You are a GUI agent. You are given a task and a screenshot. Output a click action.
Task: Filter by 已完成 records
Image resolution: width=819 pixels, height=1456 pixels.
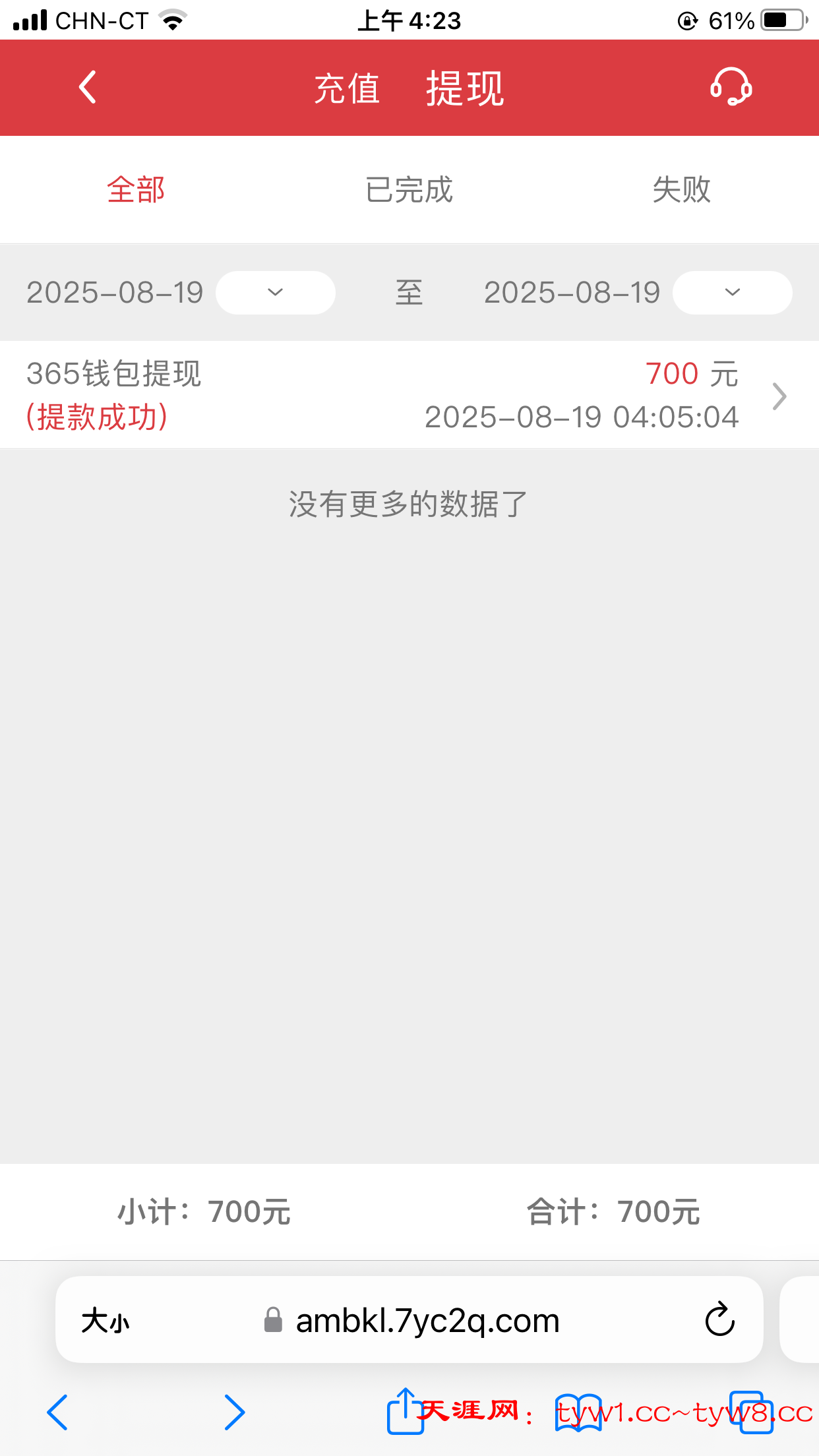pyautogui.click(x=409, y=190)
